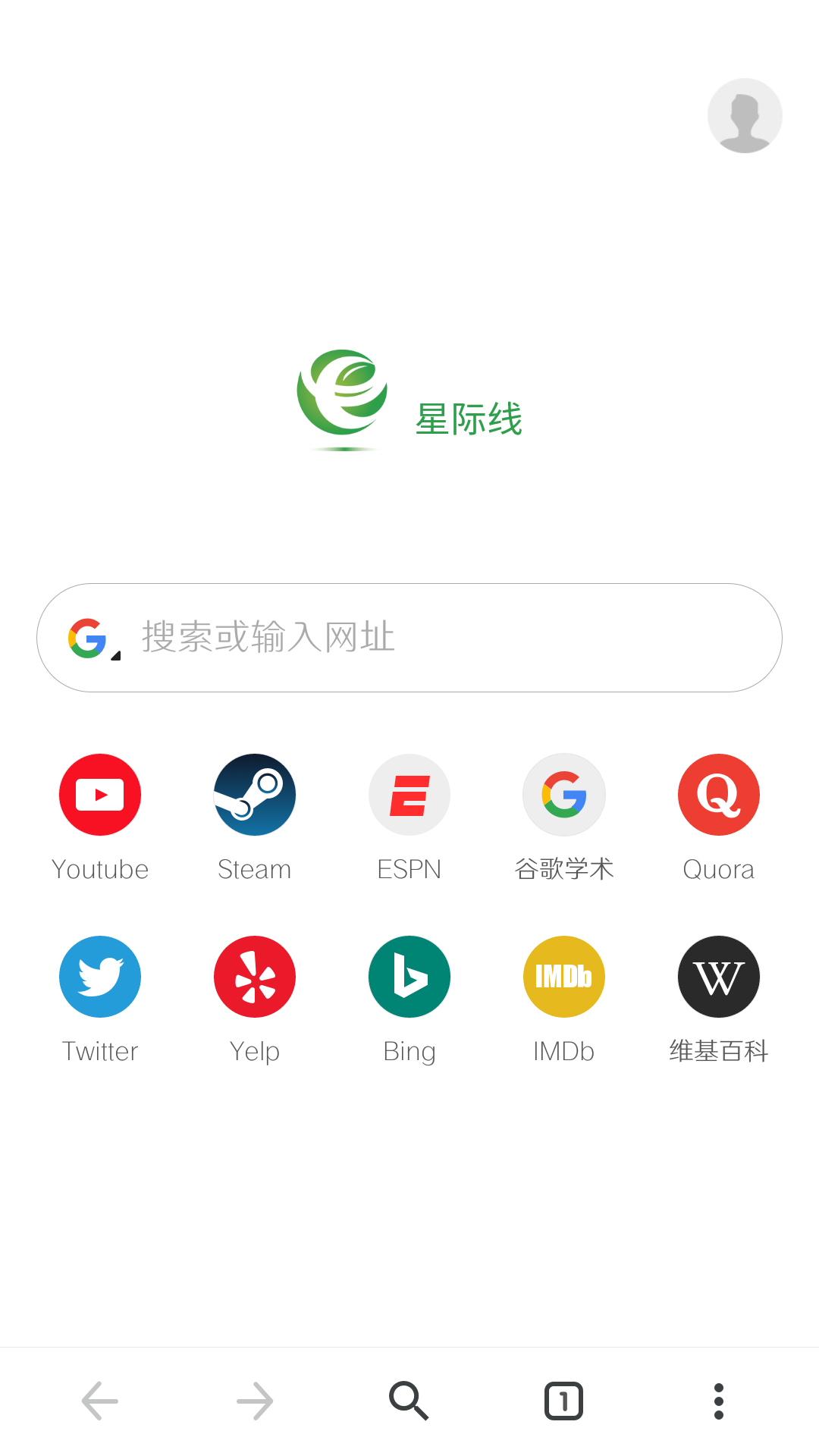This screenshot has width=819, height=1456.
Task: Open Twitter shortcut
Action: click(100, 977)
